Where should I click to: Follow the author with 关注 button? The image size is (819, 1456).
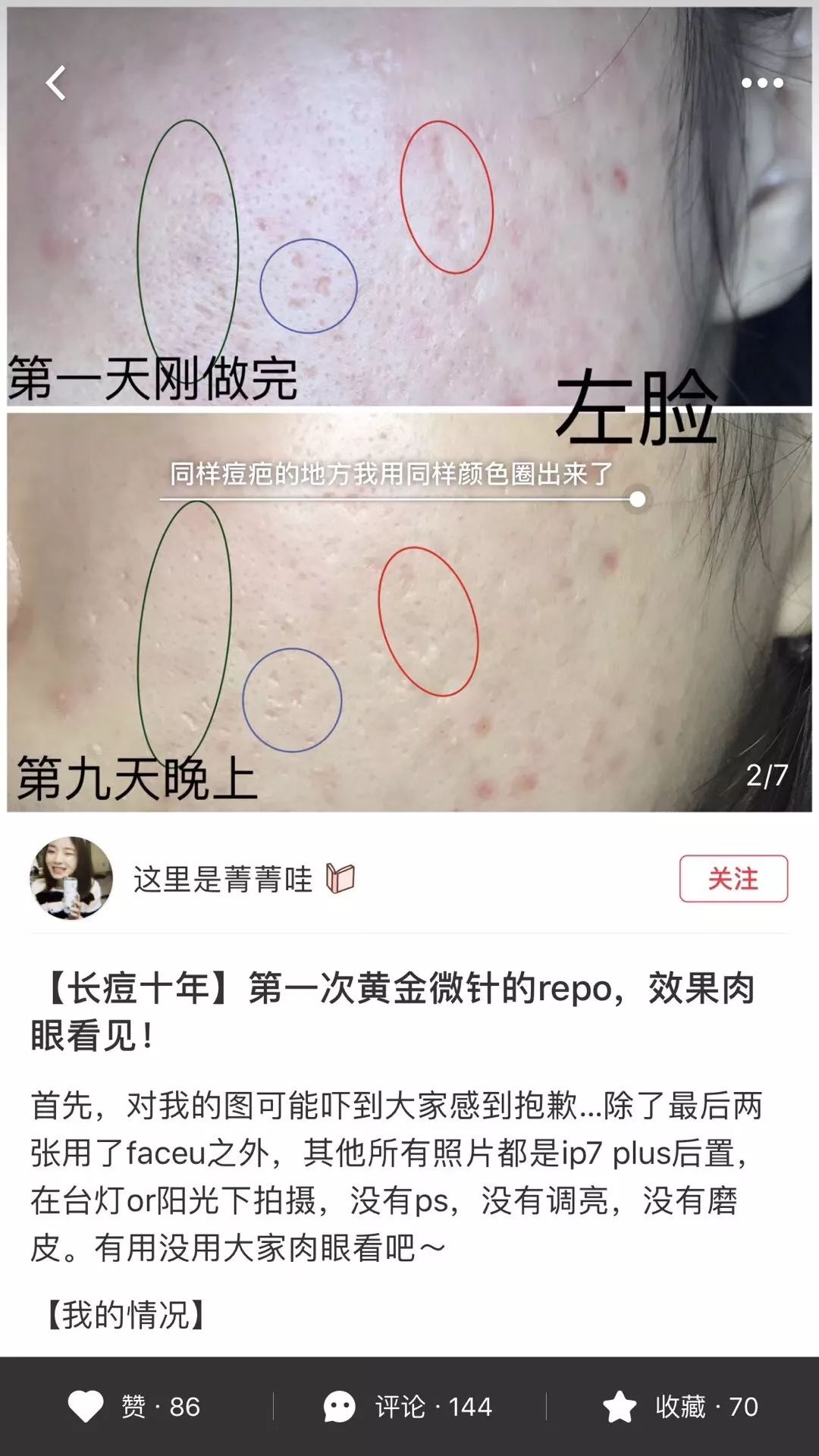point(733,879)
